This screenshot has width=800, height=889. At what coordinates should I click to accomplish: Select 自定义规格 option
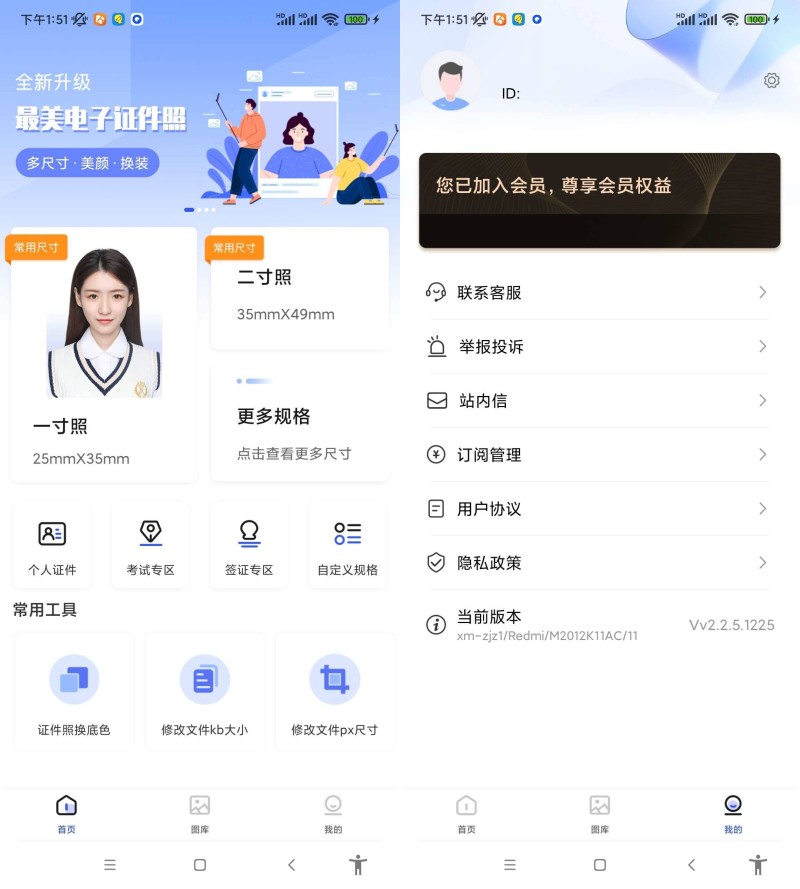pos(347,547)
